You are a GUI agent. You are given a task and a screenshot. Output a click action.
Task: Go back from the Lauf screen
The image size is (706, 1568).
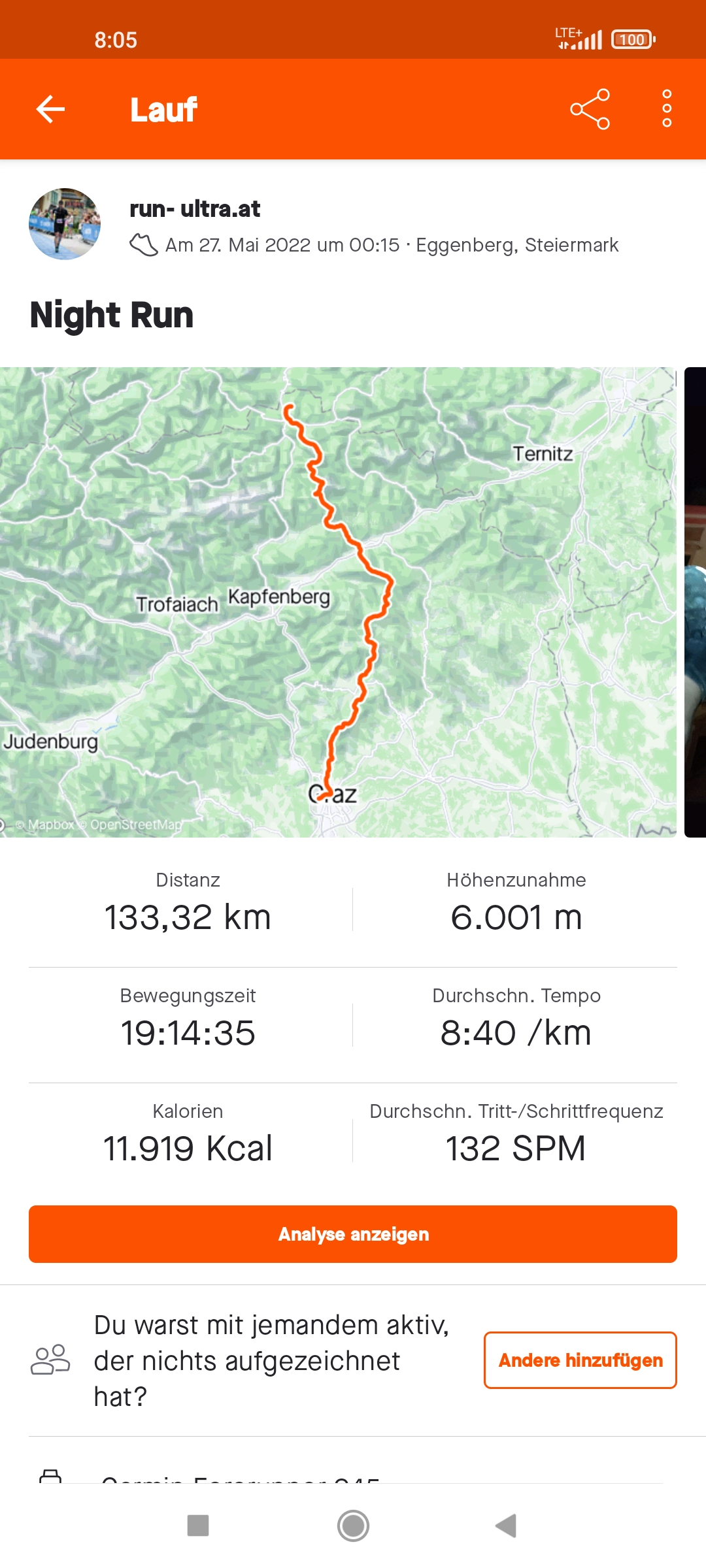(50, 109)
